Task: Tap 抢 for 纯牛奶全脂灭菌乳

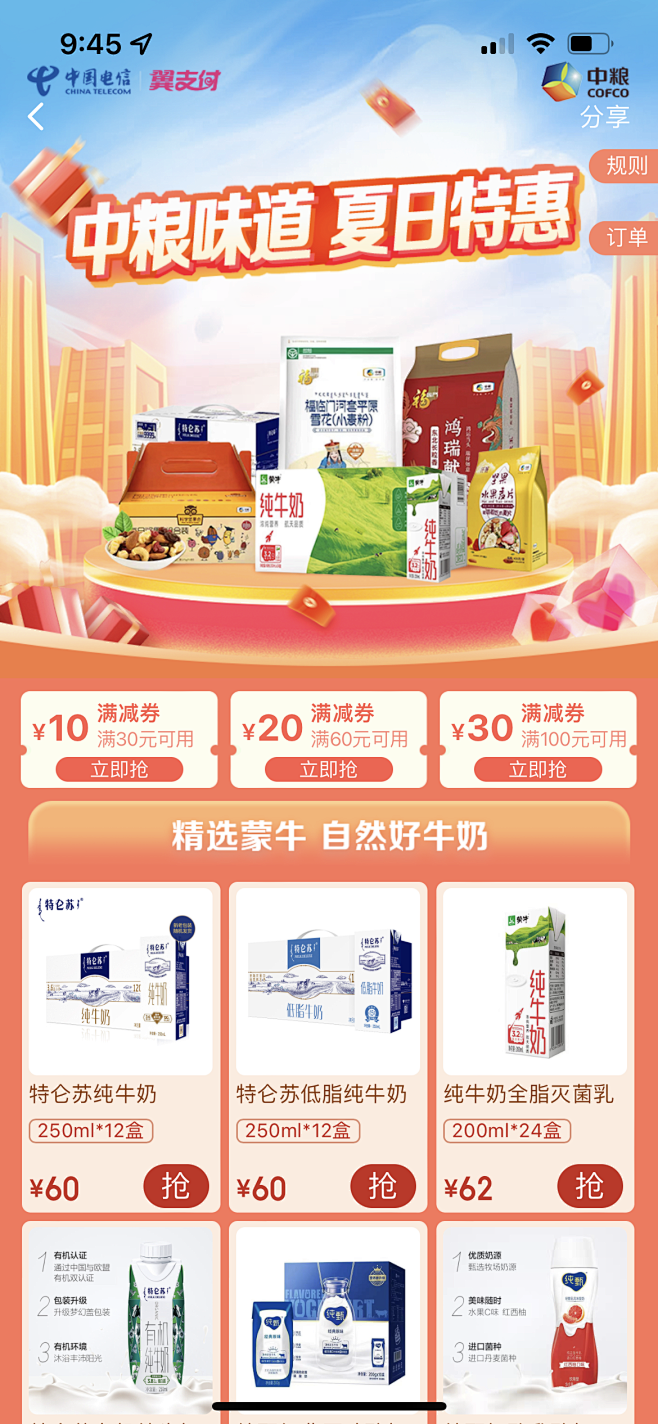Action: (x=590, y=1186)
